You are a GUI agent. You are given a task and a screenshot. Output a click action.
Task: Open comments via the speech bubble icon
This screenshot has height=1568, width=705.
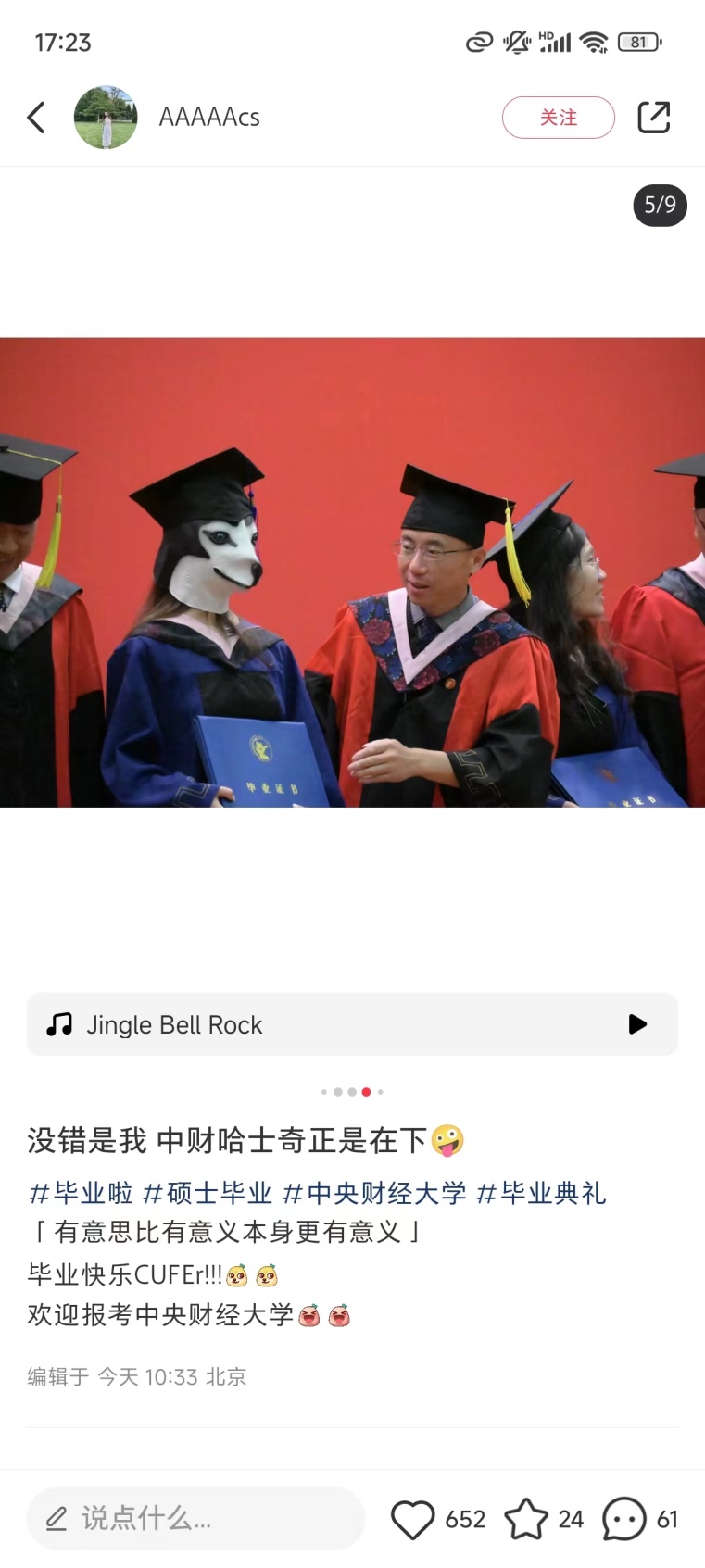click(x=623, y=1519)
